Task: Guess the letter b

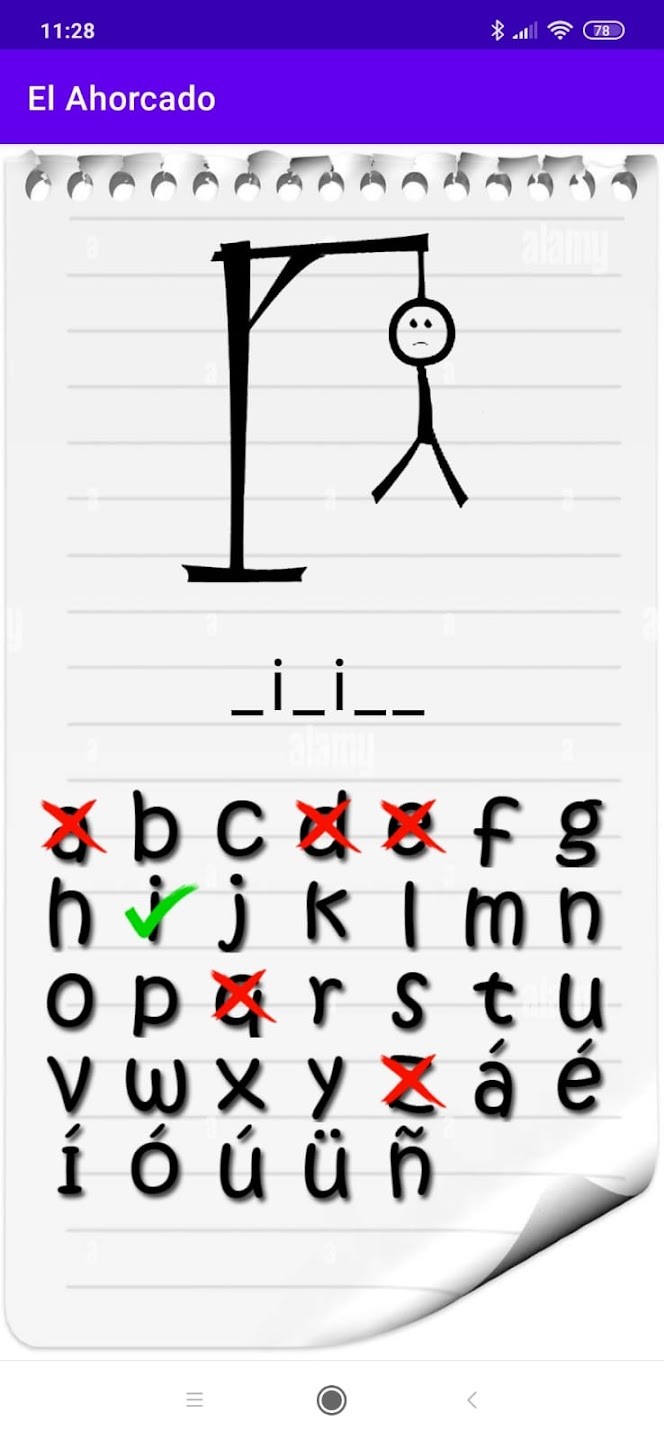Action: [155, 827]
